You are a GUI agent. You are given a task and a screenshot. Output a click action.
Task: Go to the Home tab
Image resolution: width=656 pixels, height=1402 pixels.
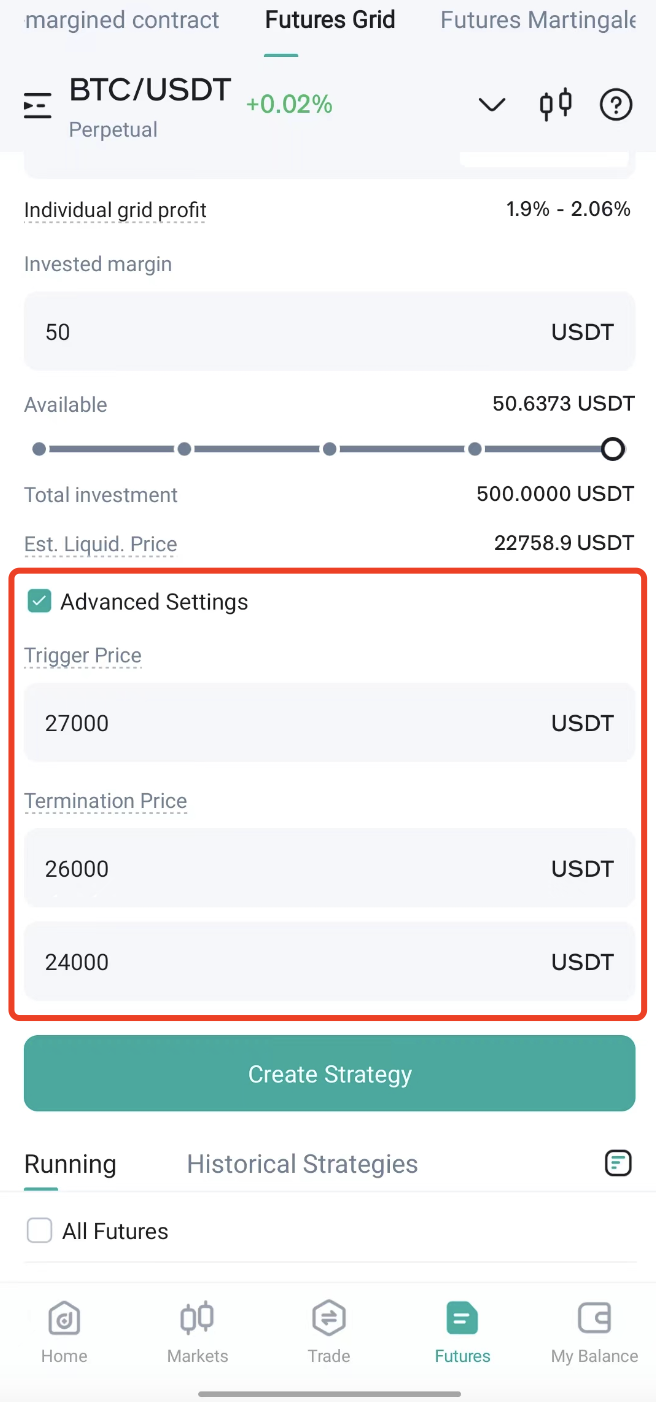64,1333
